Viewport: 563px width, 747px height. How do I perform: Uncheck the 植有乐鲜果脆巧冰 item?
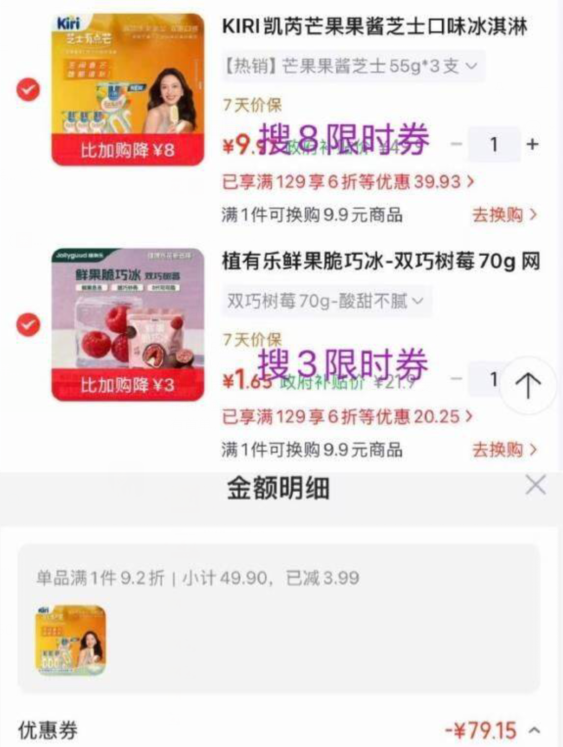point(28,325)
